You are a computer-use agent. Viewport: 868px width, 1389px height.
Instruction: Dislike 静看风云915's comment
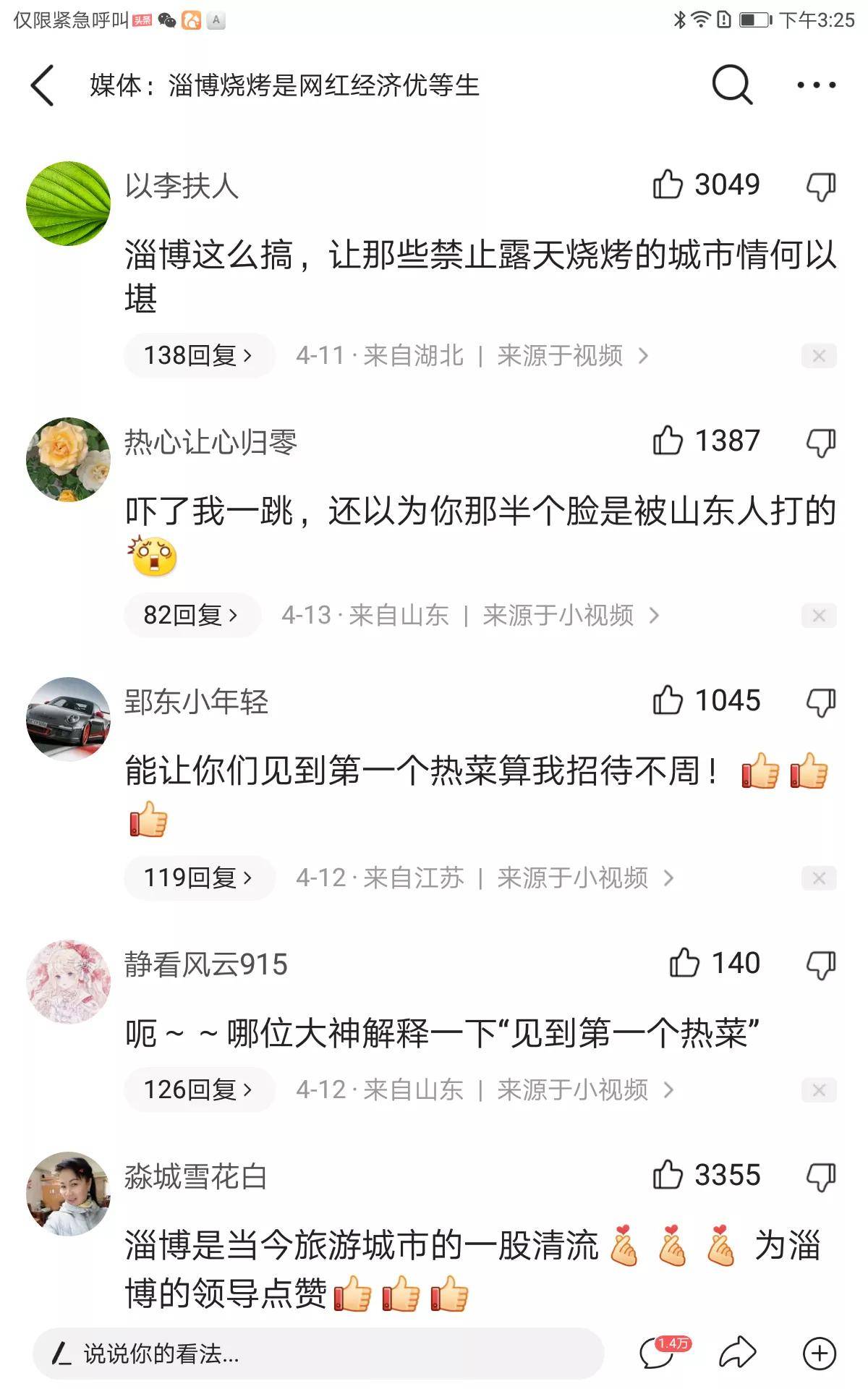(821, 964)
